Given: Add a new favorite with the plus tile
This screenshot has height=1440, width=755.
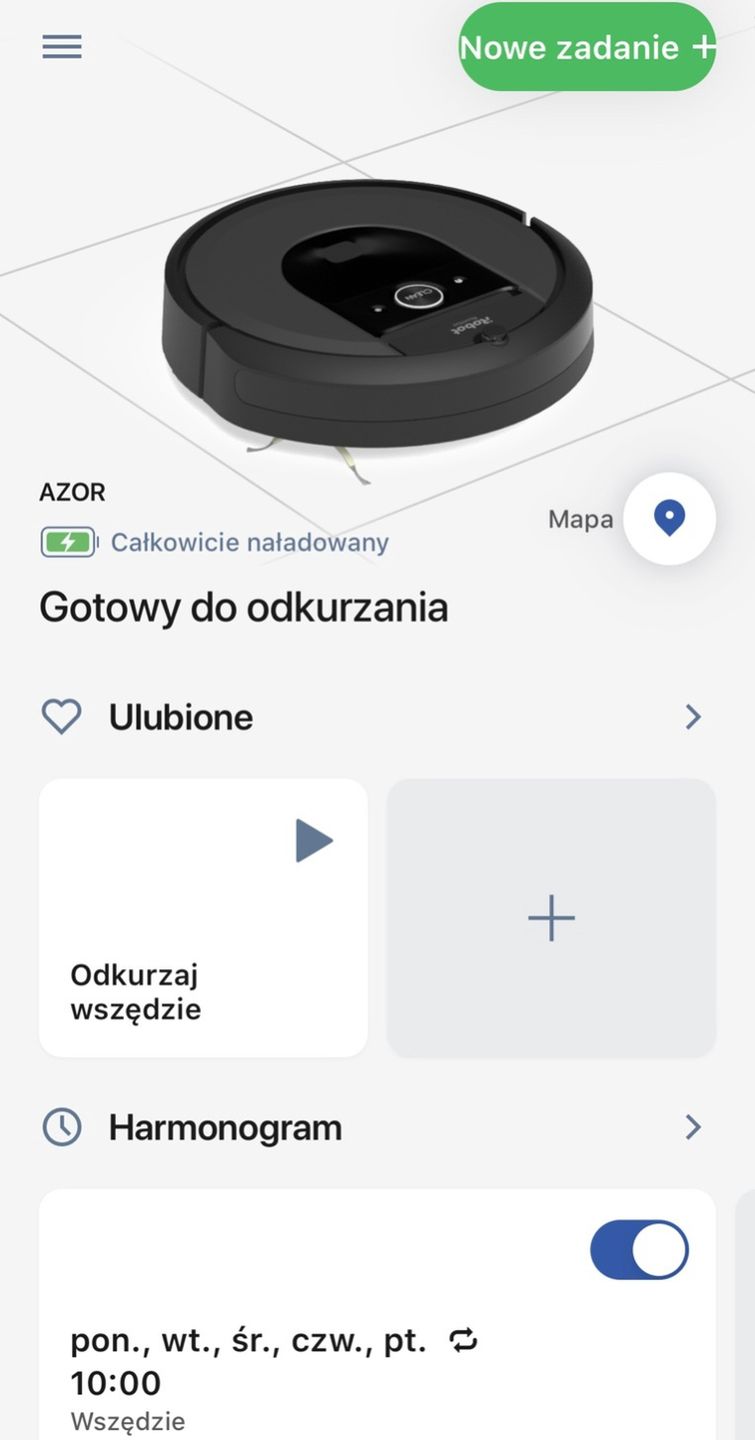Looking at the screenshot, I should (551, 918).
